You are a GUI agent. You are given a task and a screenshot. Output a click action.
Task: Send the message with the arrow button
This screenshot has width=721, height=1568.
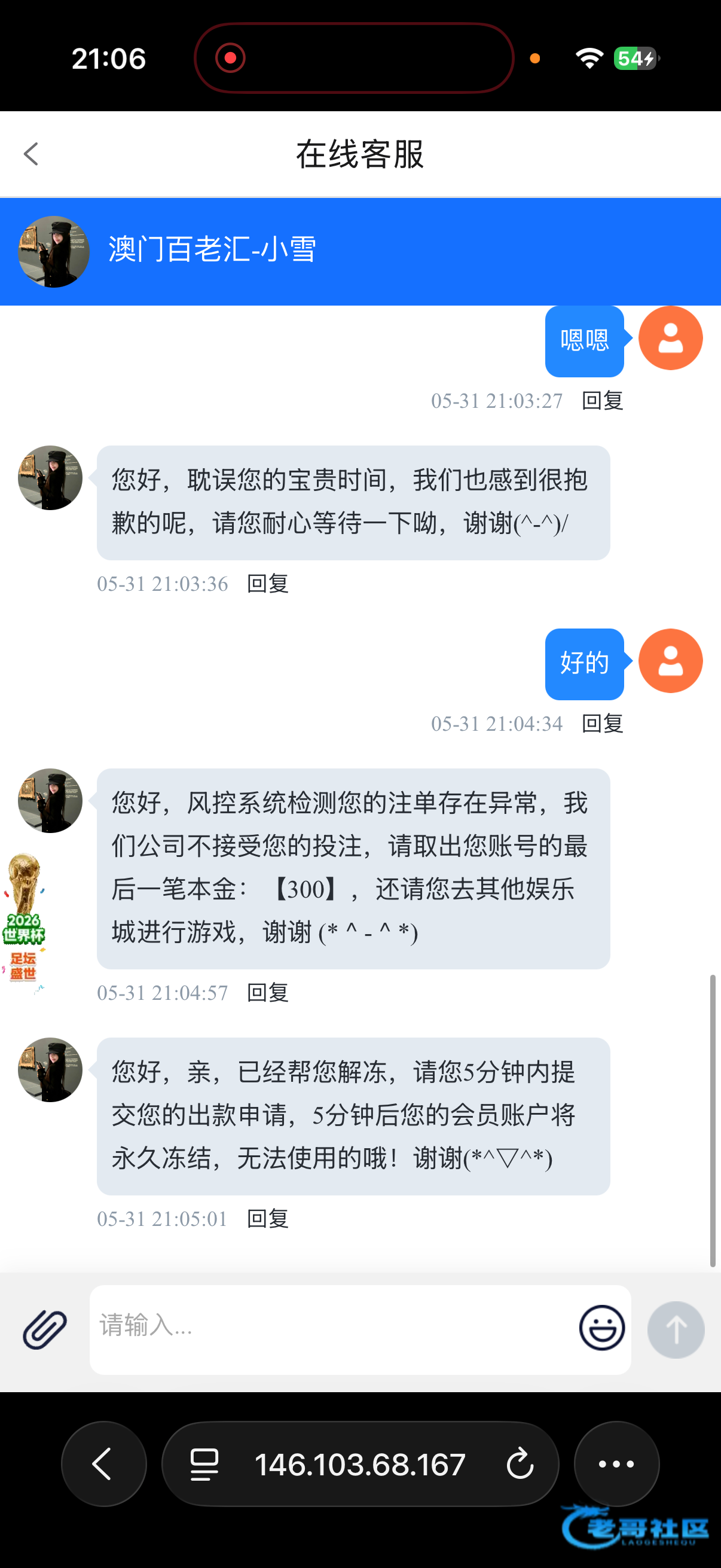(x=676, y=1329)
